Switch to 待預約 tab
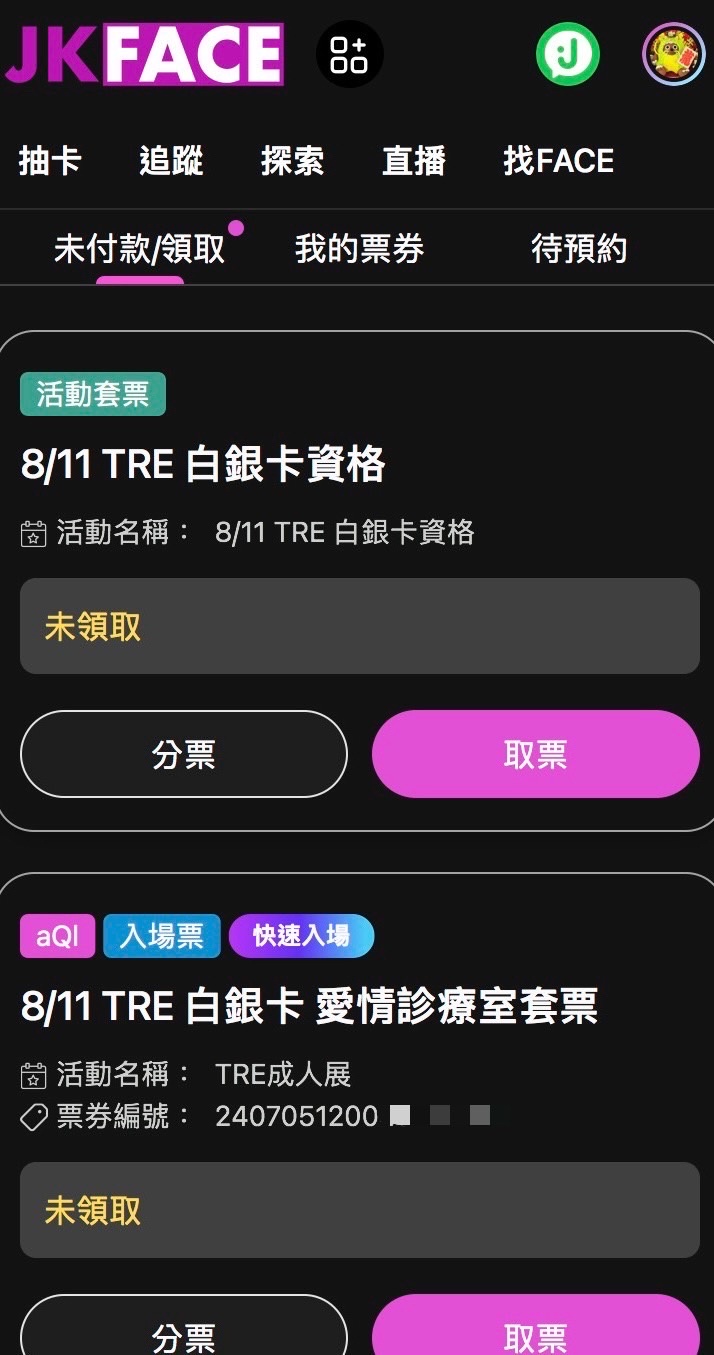The image size is (714, 1355). 579,249
